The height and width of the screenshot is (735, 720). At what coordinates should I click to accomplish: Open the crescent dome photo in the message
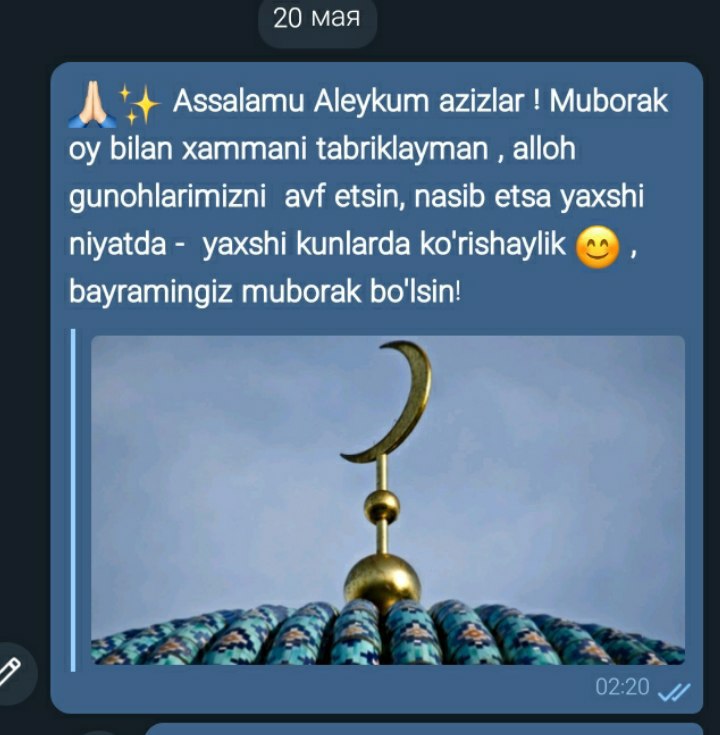click(x=388, y=500)
